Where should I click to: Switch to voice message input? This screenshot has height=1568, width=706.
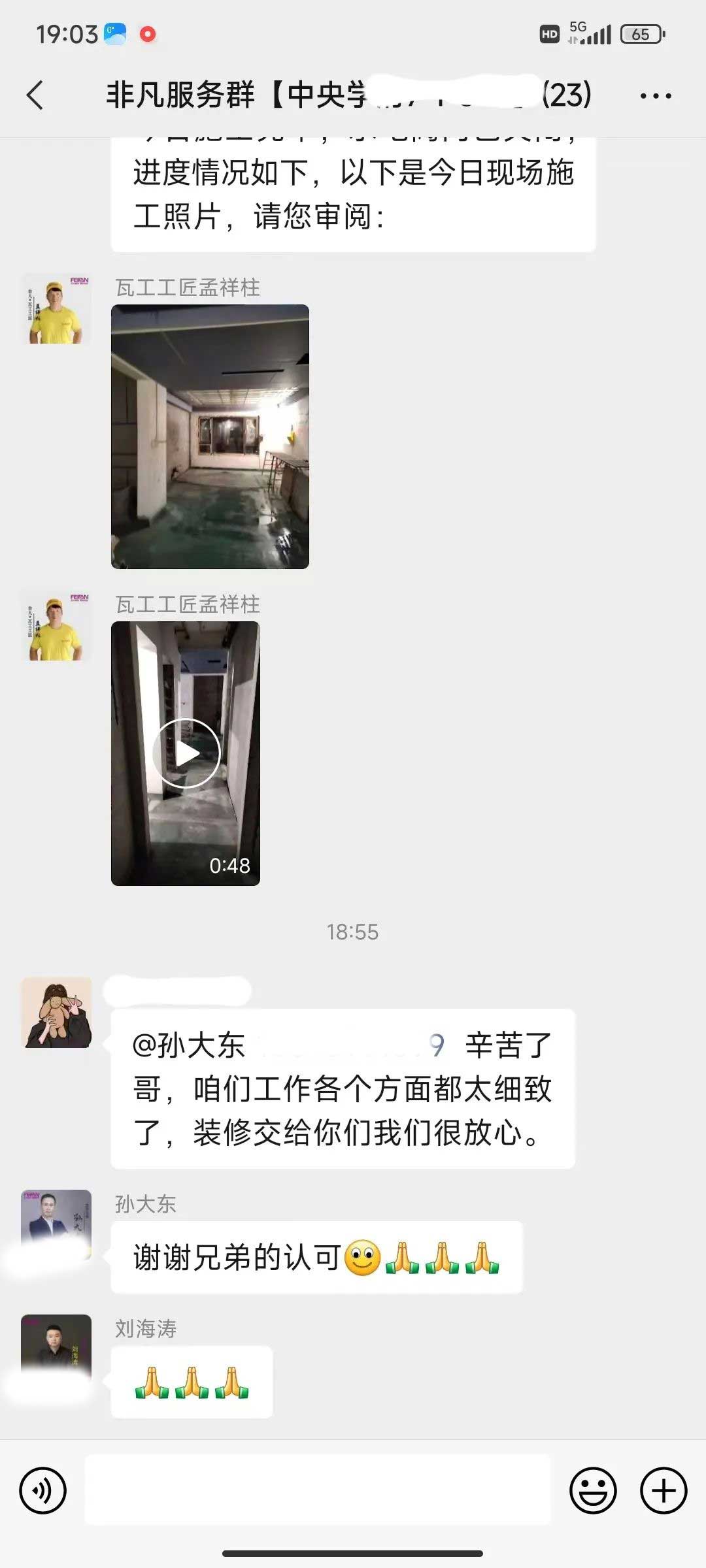[x=43, y=1491]
